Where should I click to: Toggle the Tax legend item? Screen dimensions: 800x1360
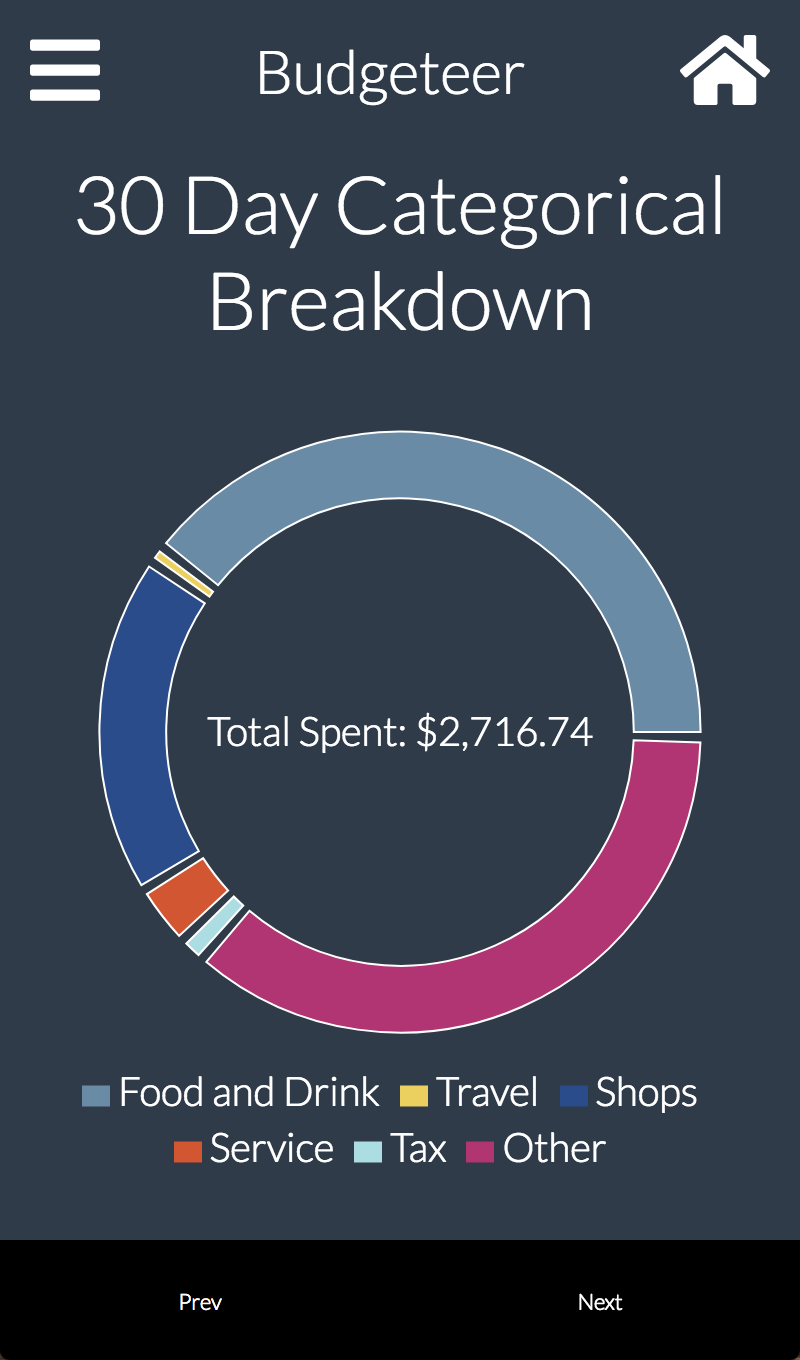coord(401,1149)
